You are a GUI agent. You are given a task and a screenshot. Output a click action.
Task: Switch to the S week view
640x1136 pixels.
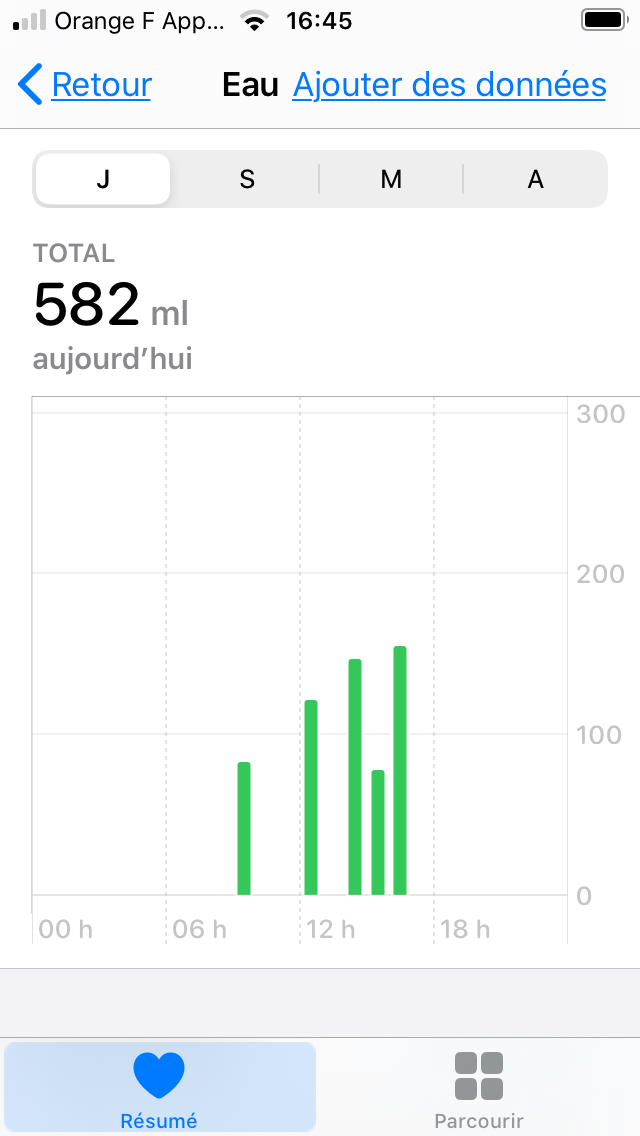(x=247, y=179)
